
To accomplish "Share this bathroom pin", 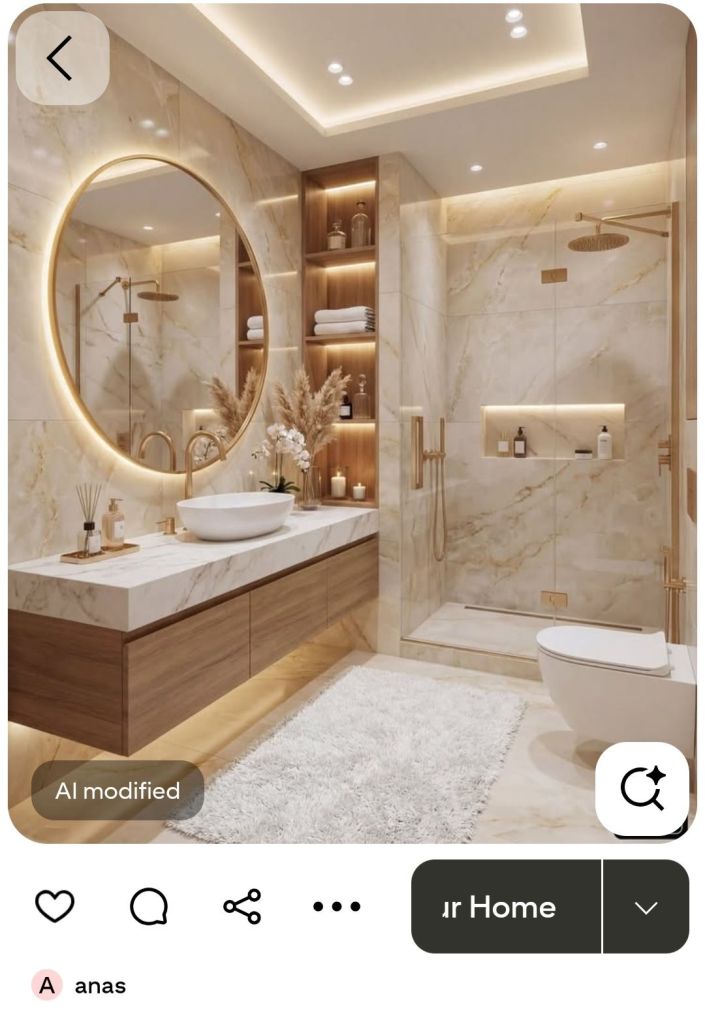I will point(242,906).
